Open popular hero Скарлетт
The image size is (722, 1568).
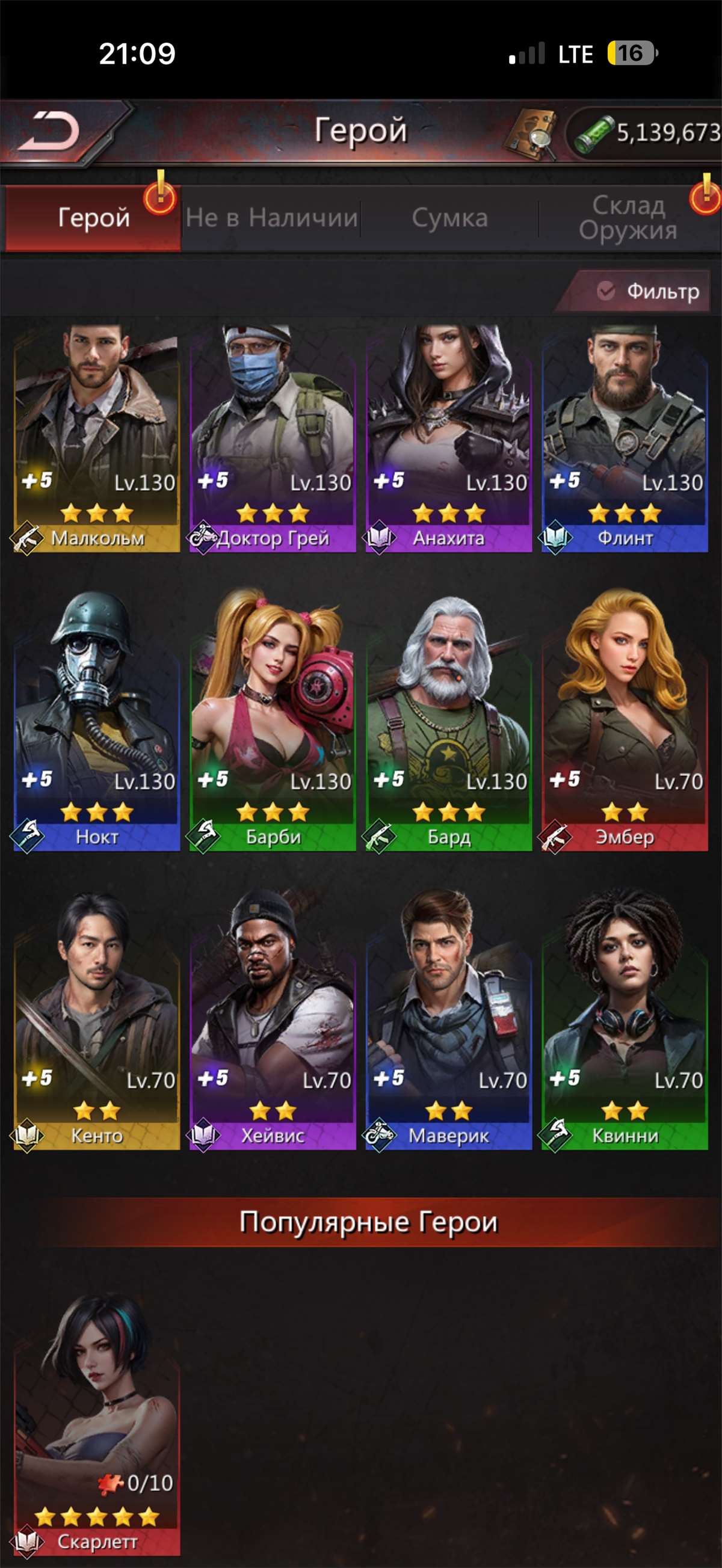97,1424
